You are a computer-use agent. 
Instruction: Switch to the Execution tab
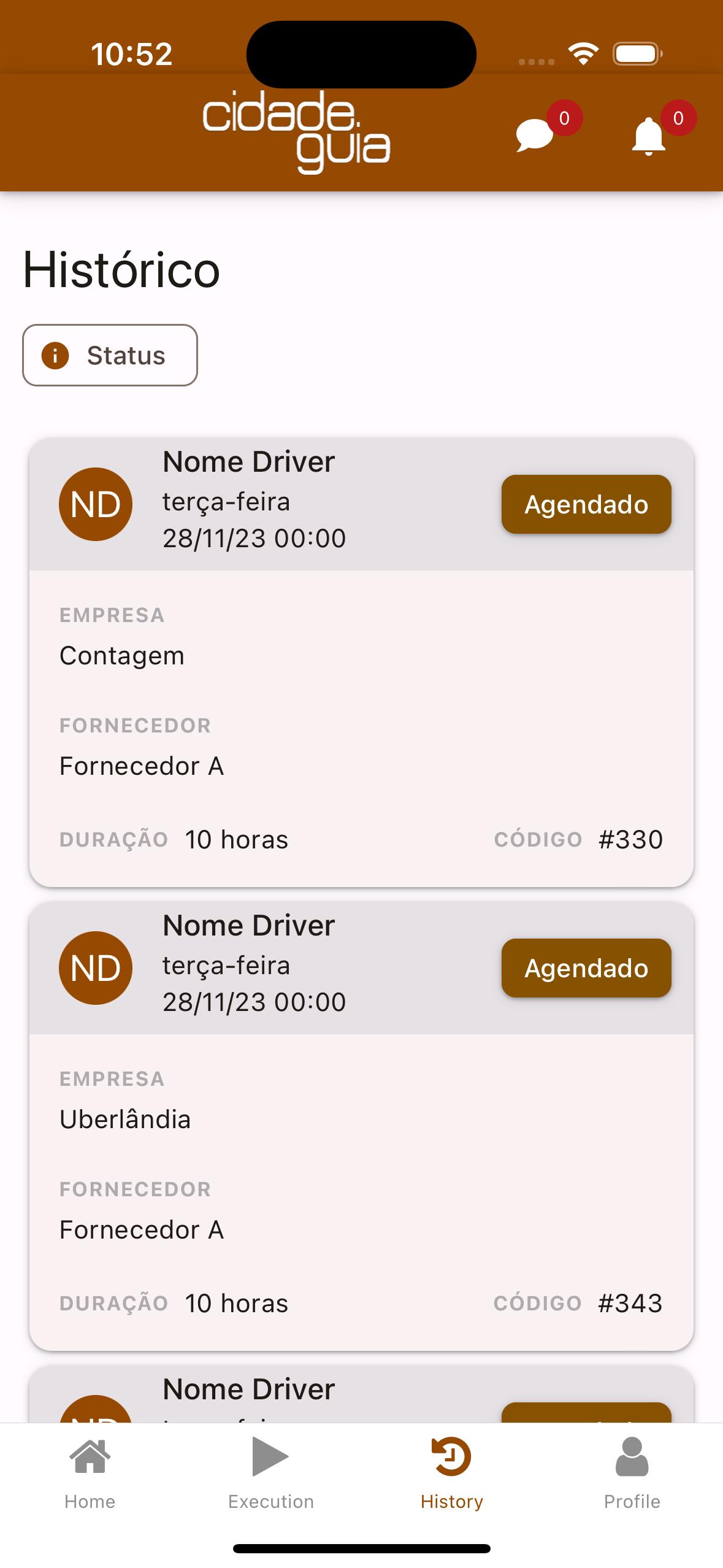pyautogui.click(x=271, y=1474)
